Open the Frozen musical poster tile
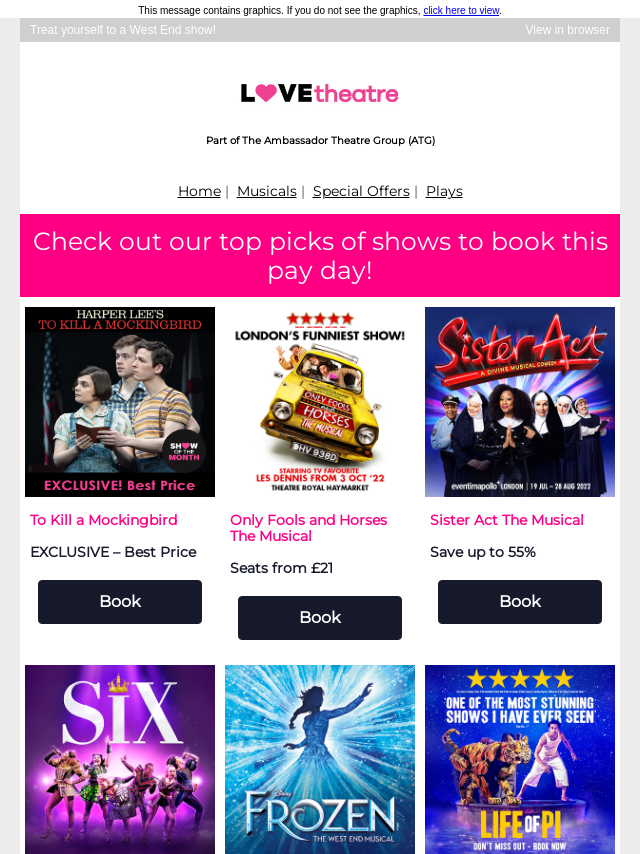 (x=320, y=758)
